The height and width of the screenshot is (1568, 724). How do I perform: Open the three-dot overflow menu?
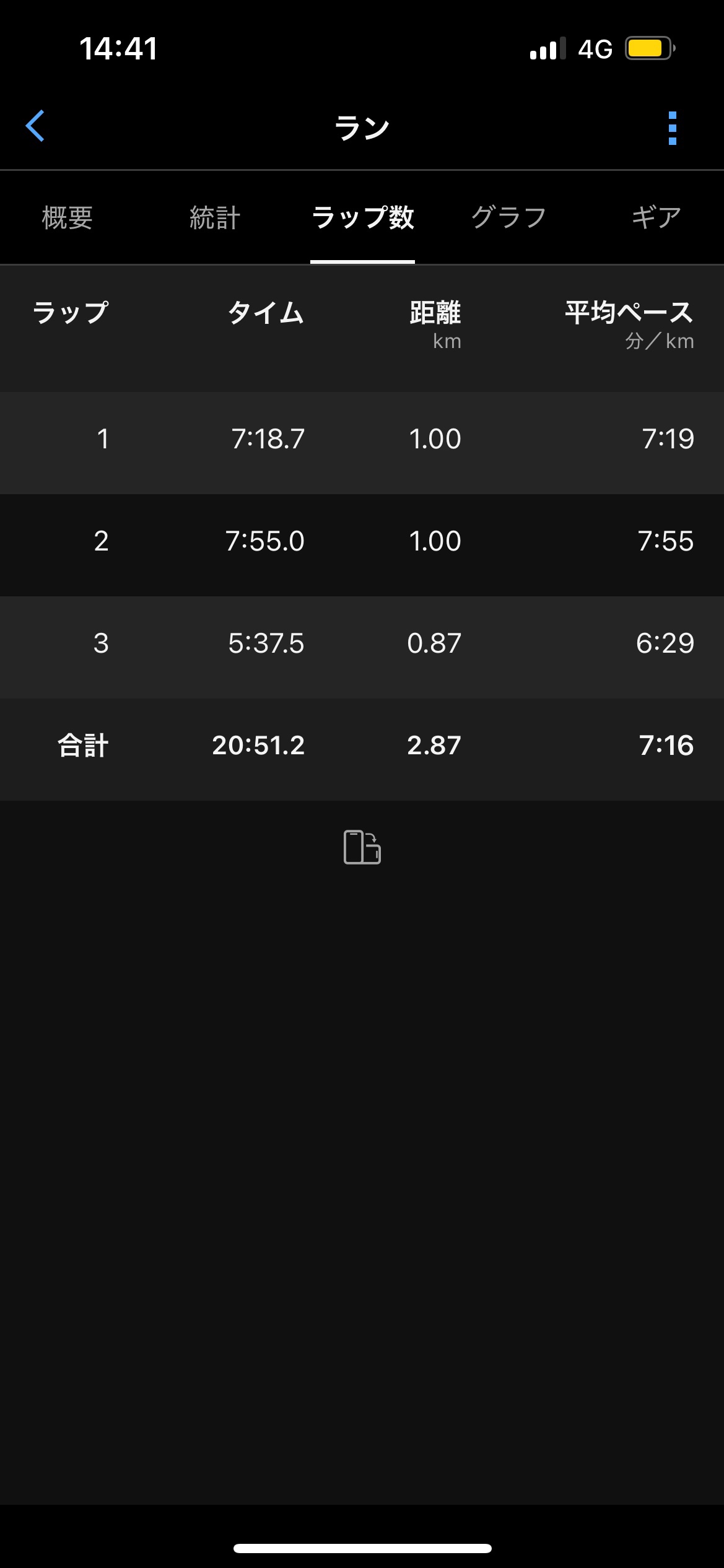coord(673,128)
